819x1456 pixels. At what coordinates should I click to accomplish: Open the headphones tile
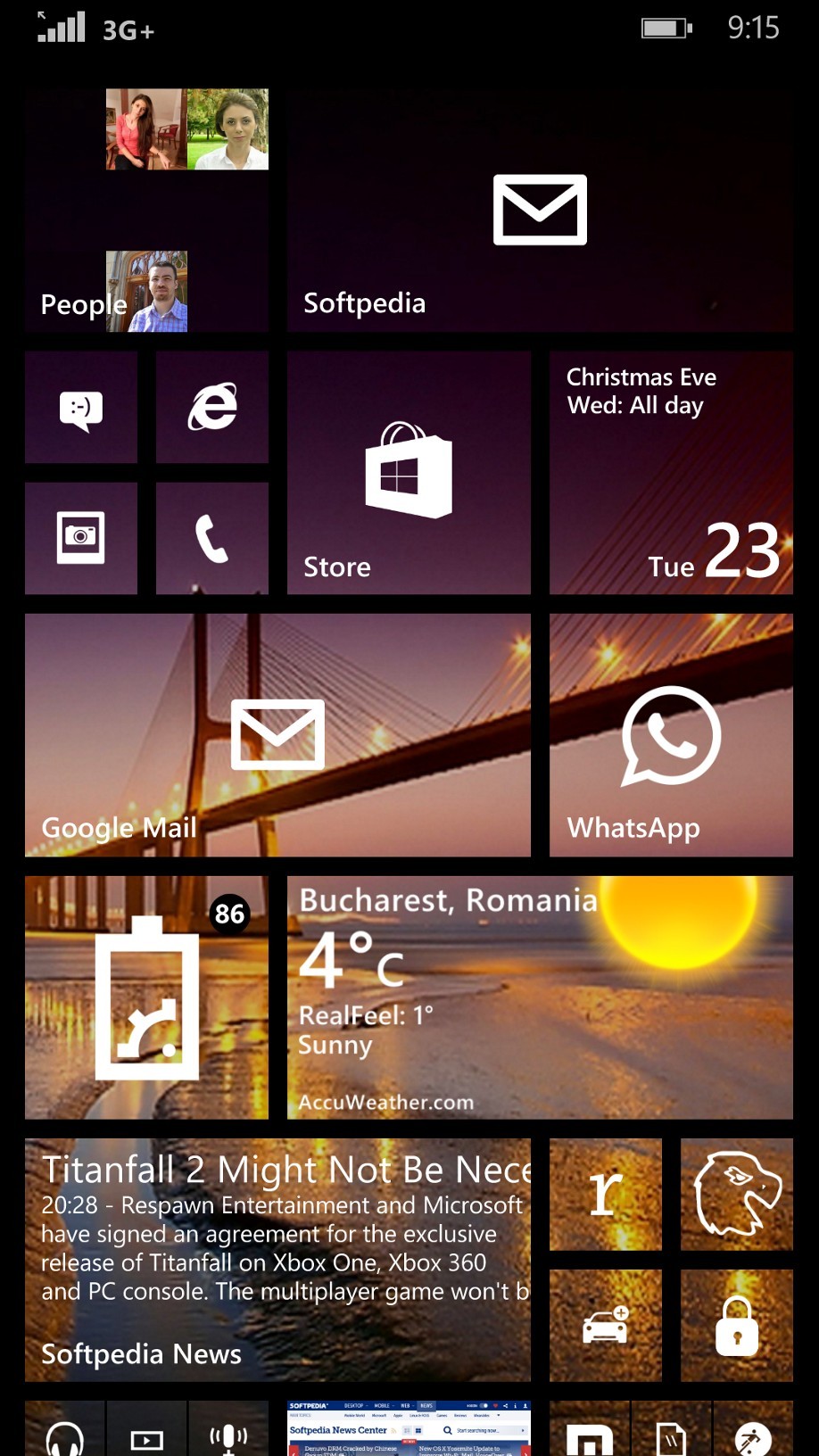point(65,1428)
